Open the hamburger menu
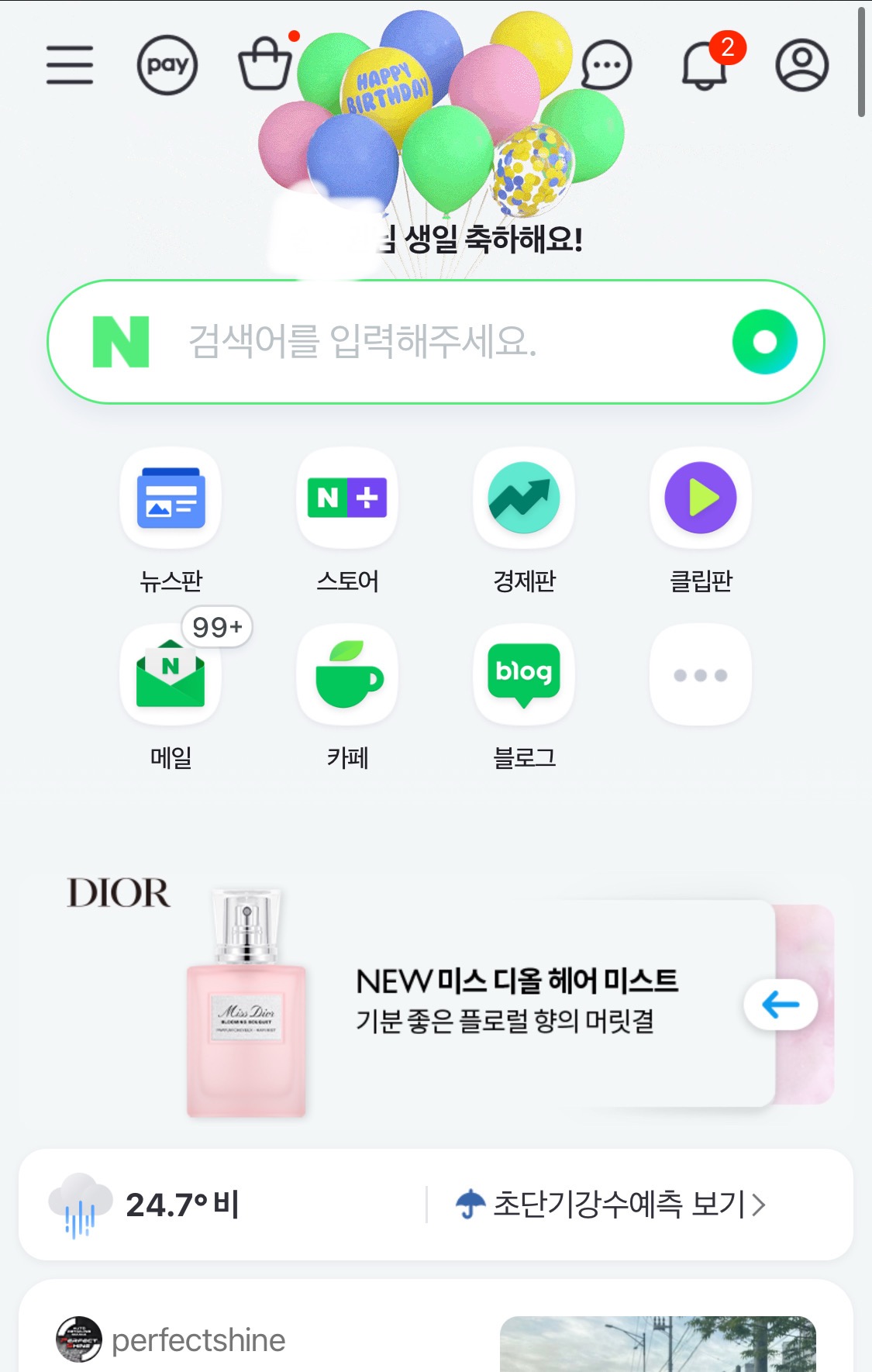872x1372 pixels. click(70, 64)
